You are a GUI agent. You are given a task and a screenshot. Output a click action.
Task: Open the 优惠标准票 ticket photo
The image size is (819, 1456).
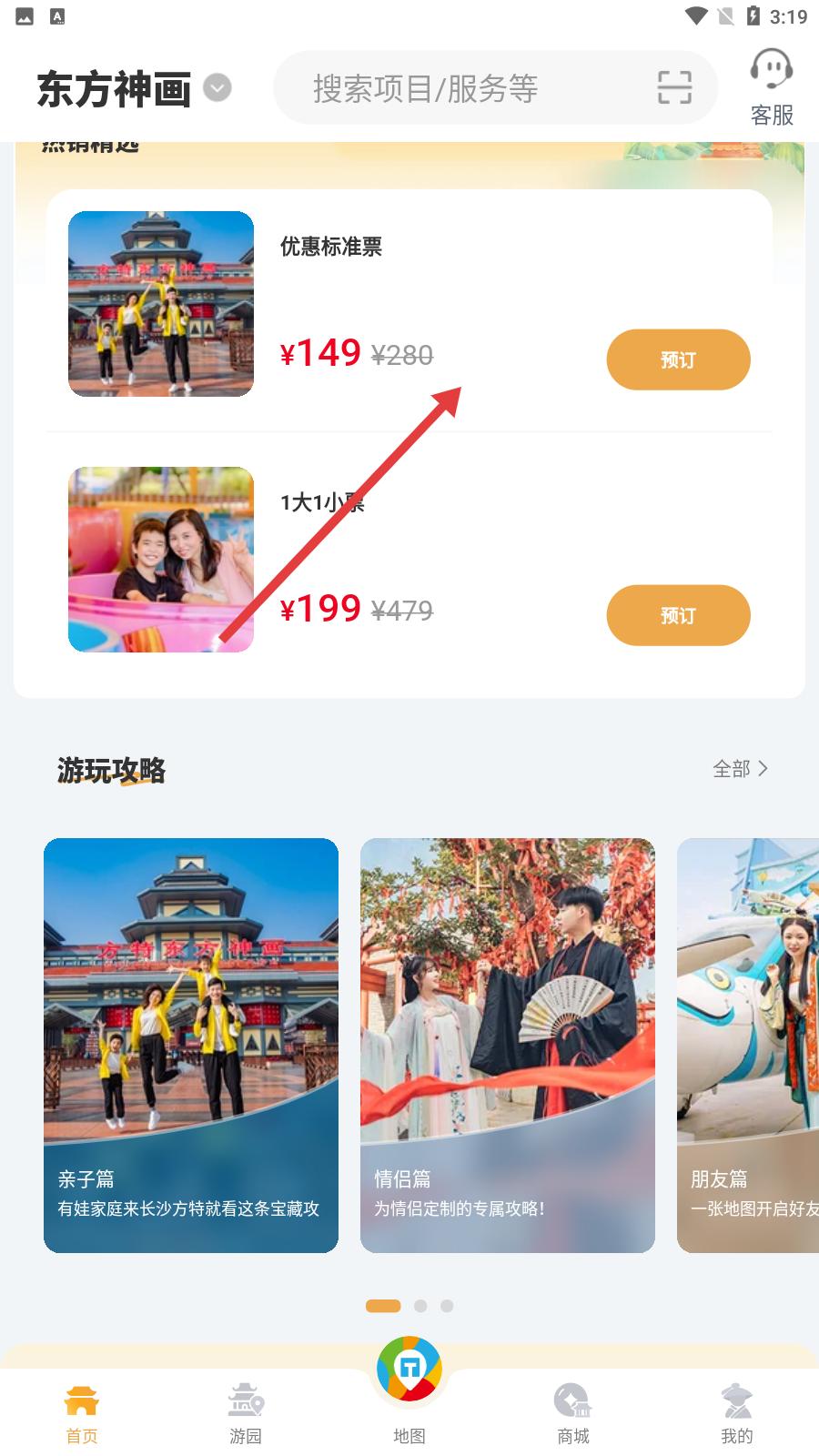coord(161,304)
